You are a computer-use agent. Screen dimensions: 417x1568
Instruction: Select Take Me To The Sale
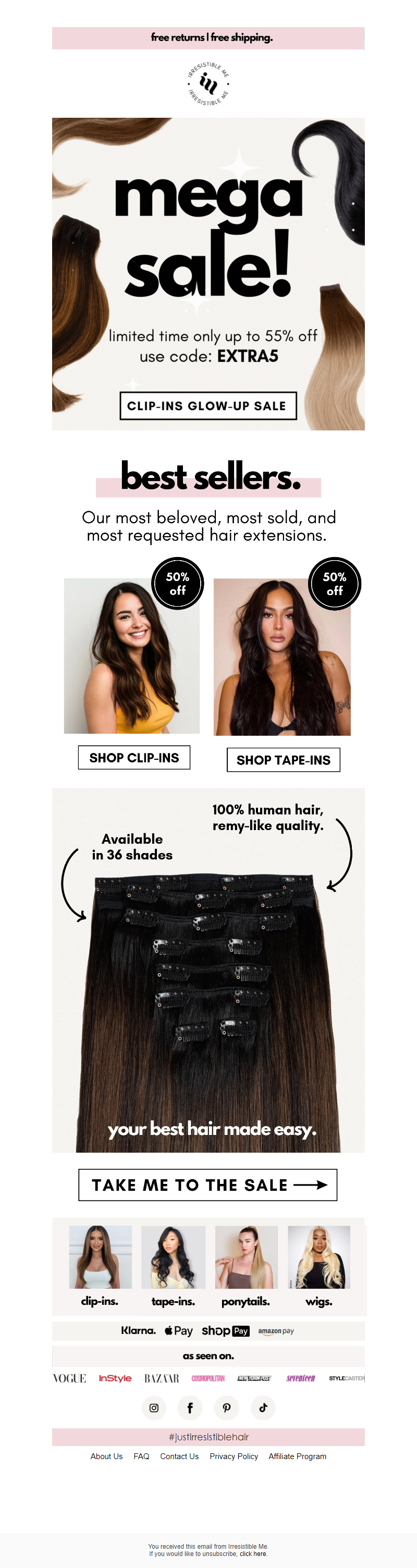(207, 1184)
